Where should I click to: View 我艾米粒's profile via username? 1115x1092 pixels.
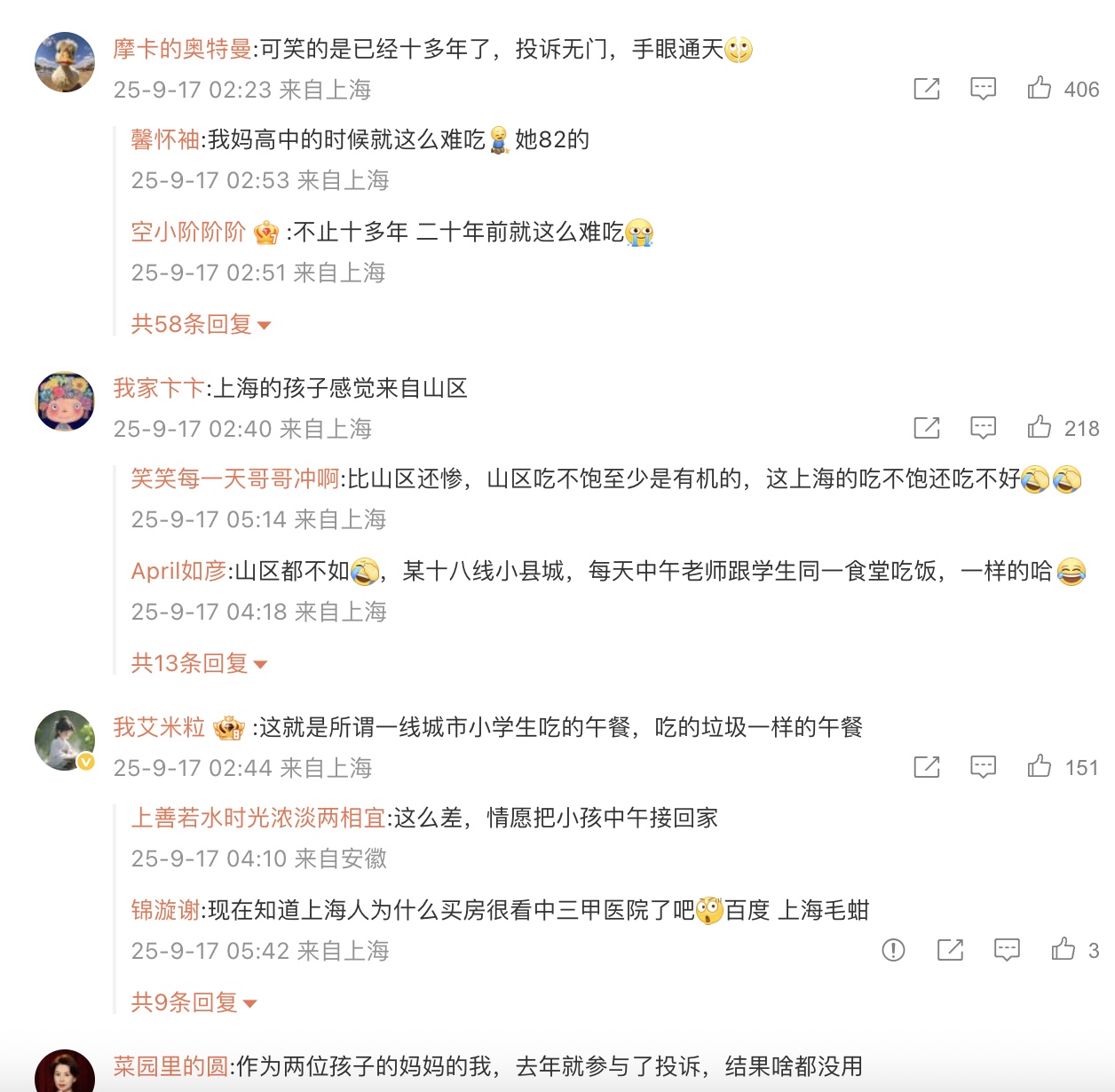pos(159,727)
